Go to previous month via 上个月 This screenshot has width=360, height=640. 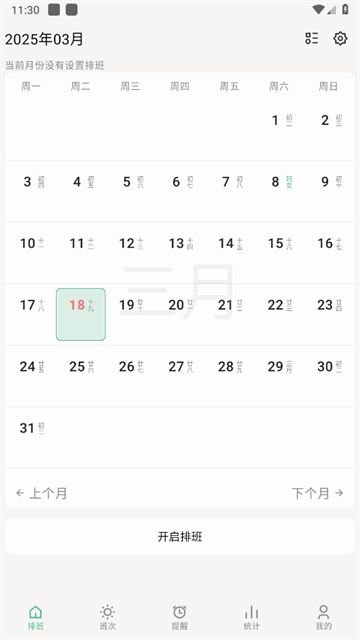(x=42, y=493)
